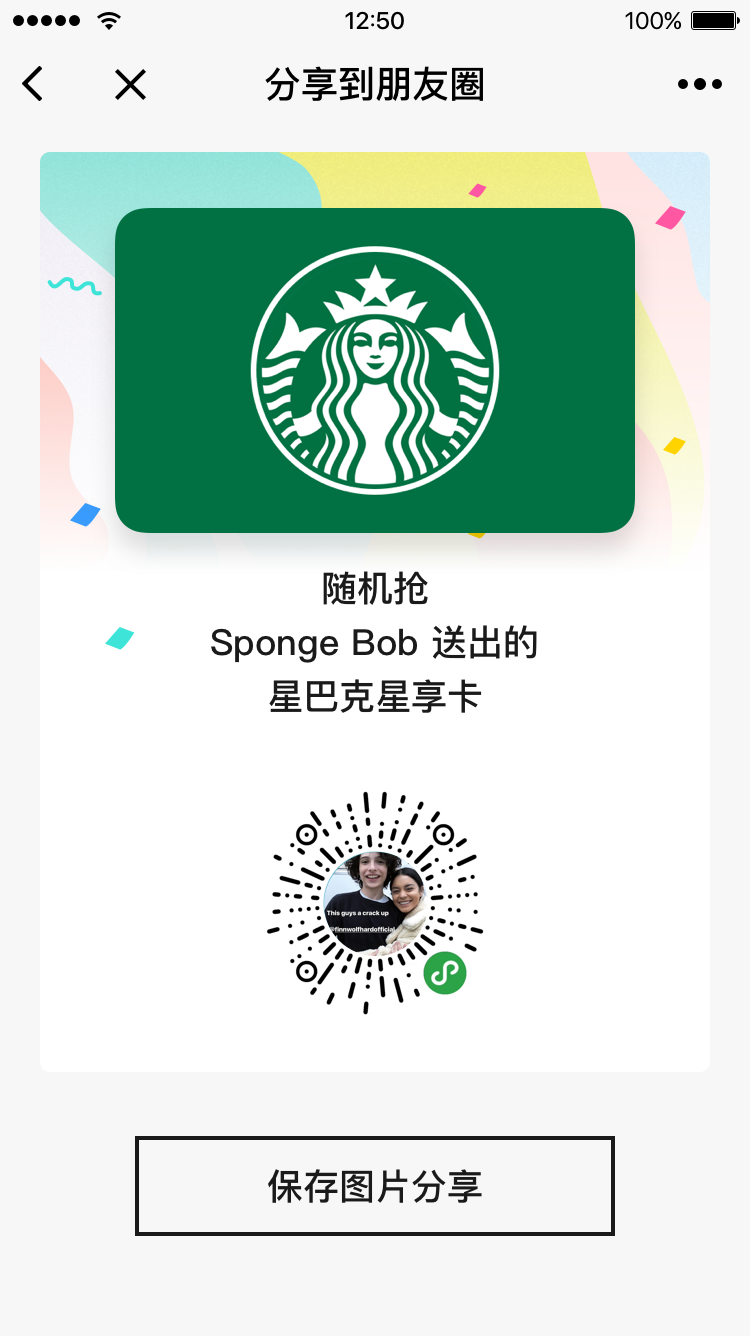Go back using the arrow icon
The height and width of the screenshot is (1336, 750).
coord(33,84)
